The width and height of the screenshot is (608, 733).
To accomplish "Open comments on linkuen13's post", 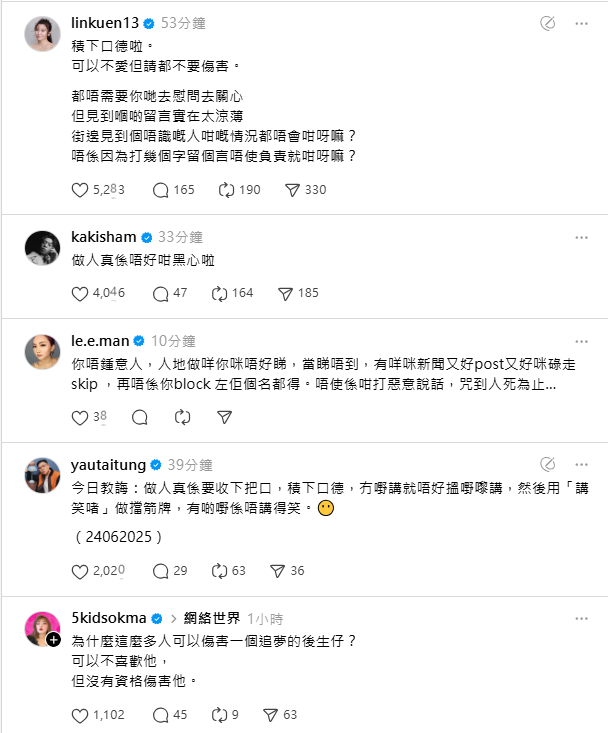I will 159,190.
